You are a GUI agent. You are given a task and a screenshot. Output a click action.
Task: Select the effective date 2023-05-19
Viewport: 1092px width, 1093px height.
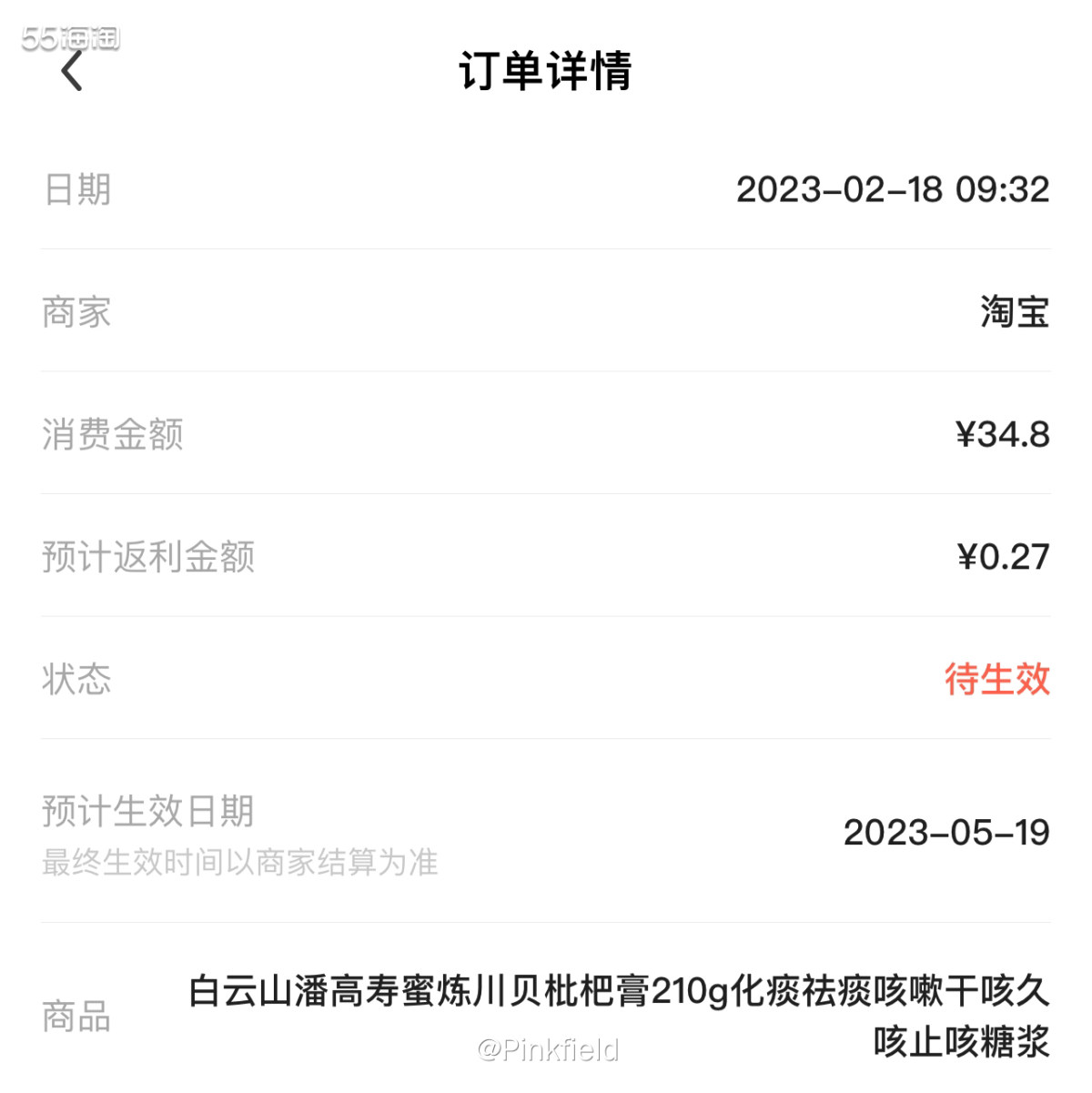click(946, 831)
